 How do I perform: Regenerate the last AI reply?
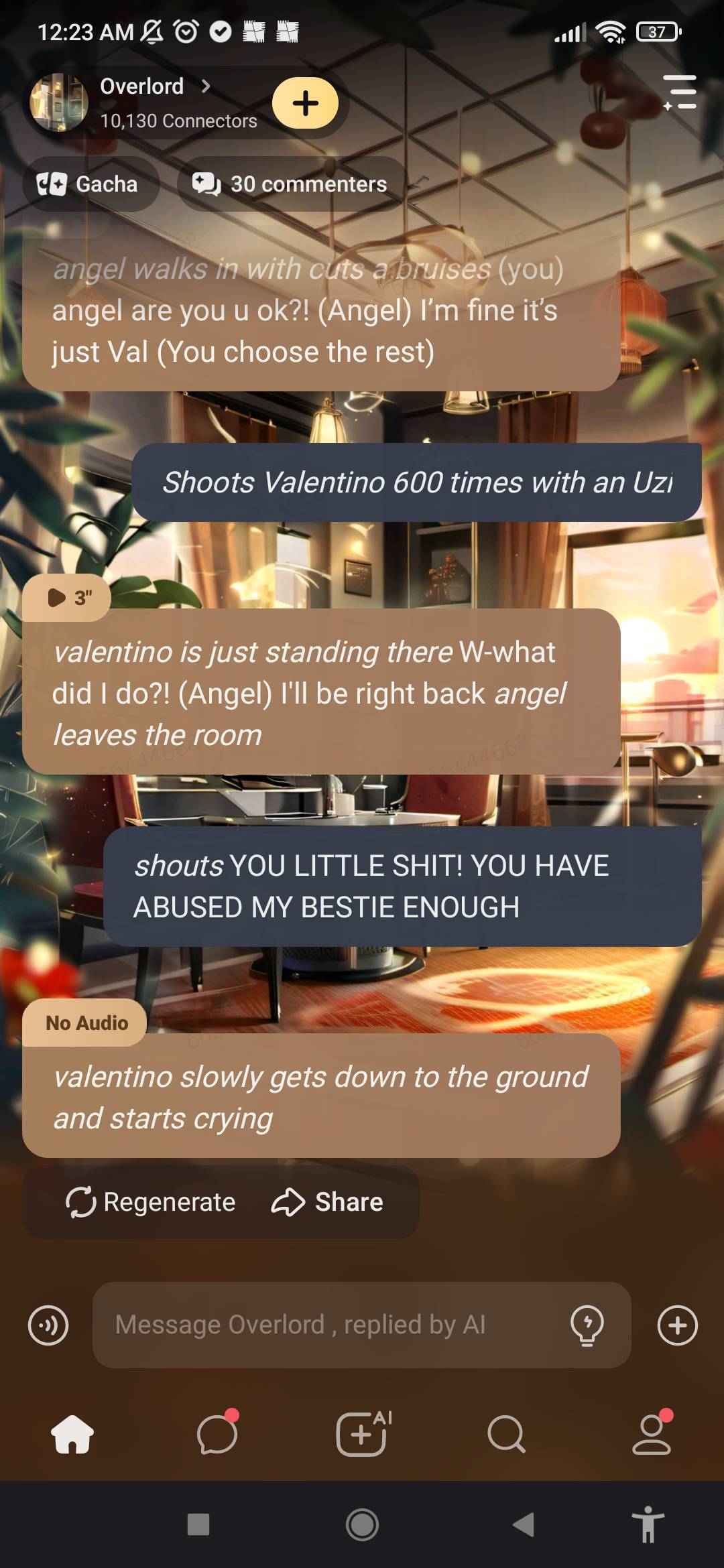pos(151,1202)
